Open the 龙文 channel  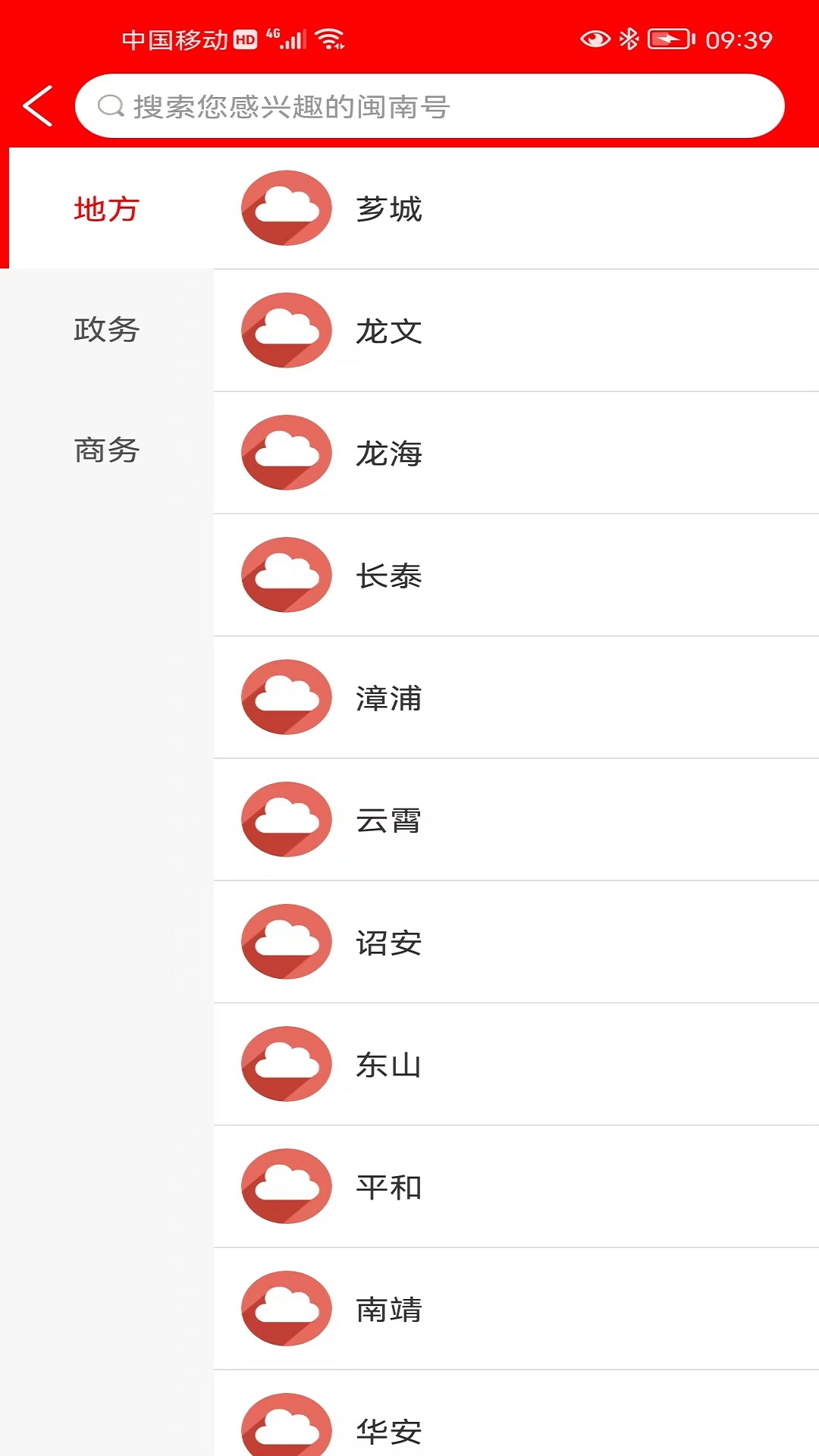point(516,331)
